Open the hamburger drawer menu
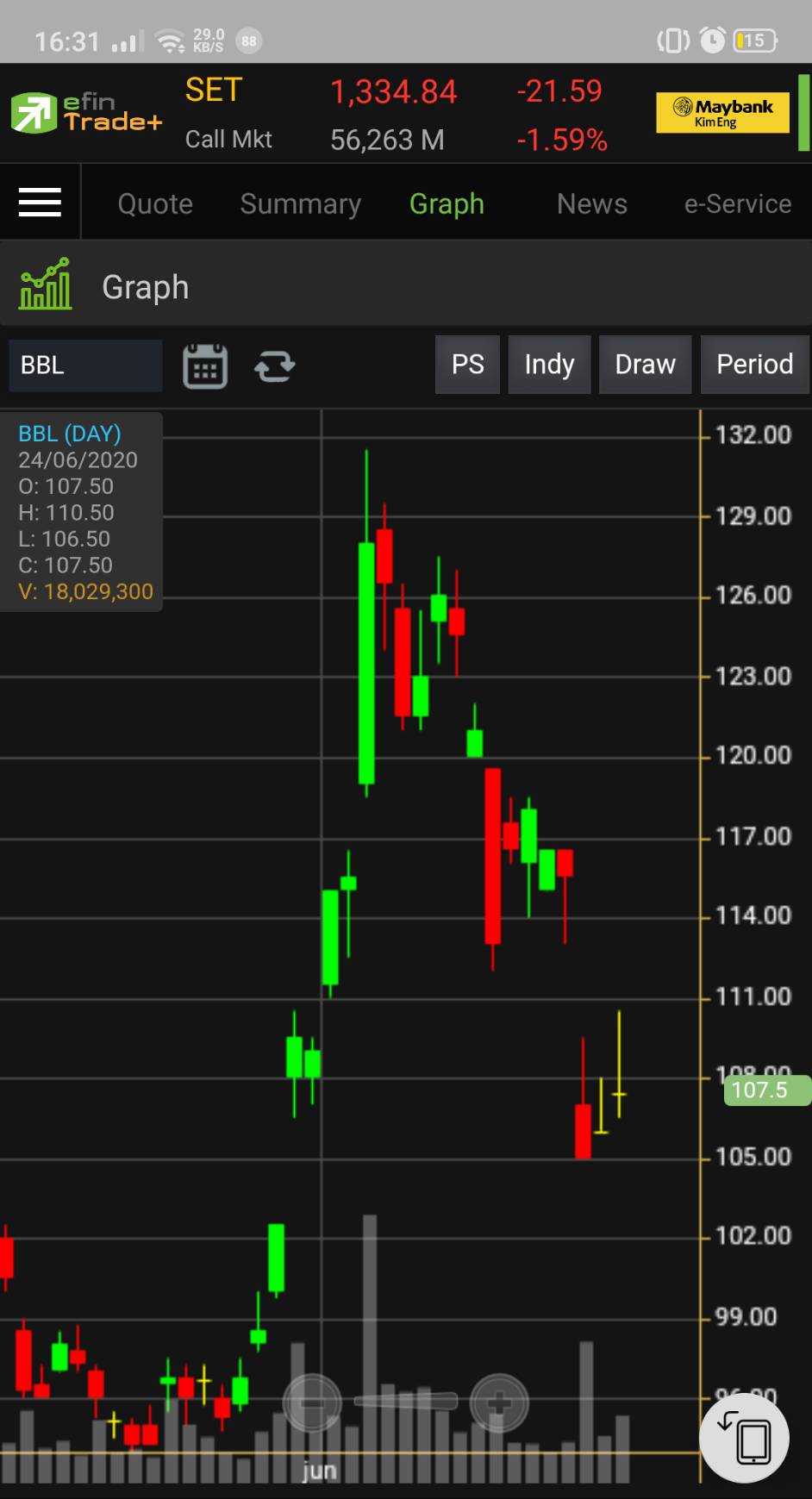Image resolution: width=812 pixels, height=1499 pixels. coord(40,203)
